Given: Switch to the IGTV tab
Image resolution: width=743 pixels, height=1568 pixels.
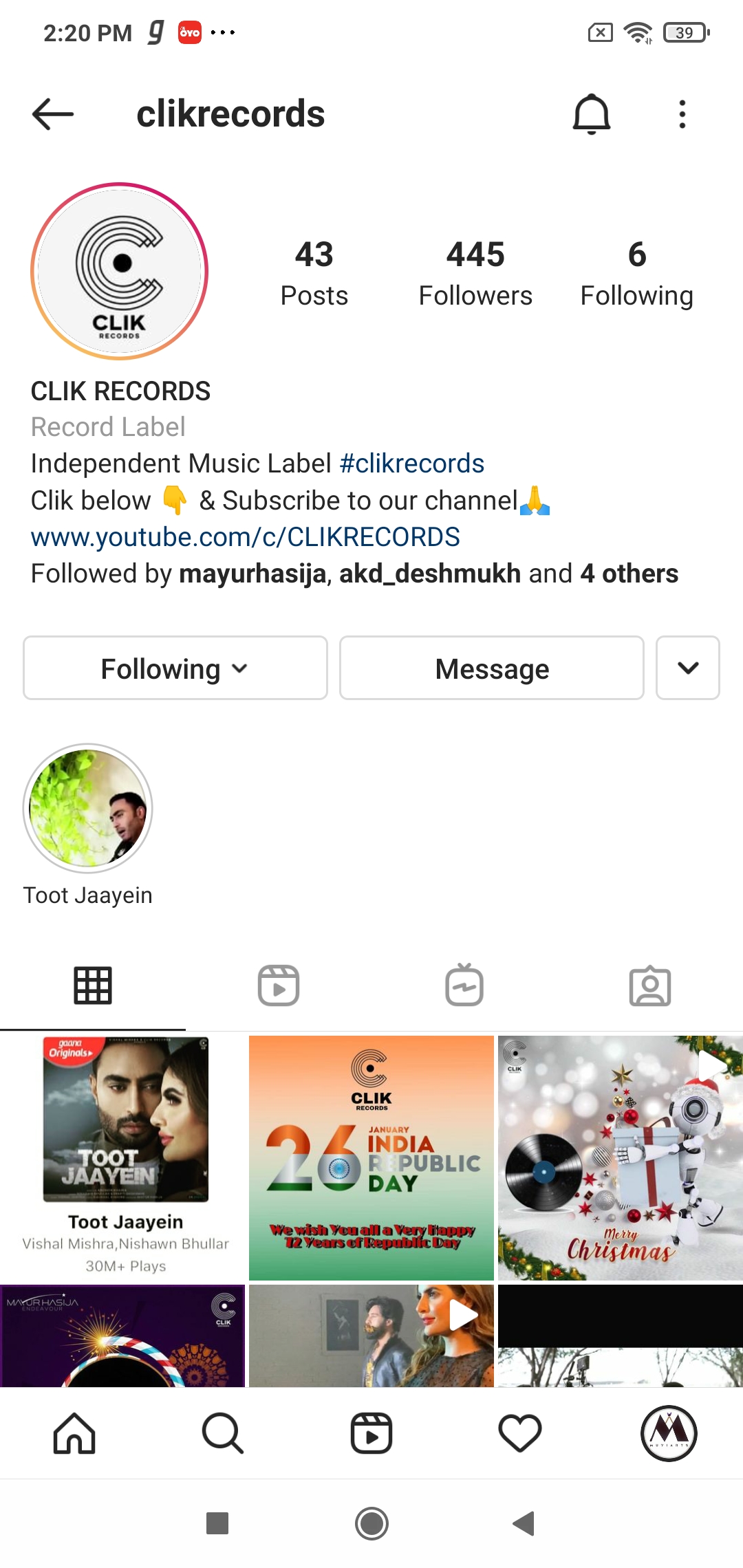Looking at the screenshot, I should tap(464, 986).
